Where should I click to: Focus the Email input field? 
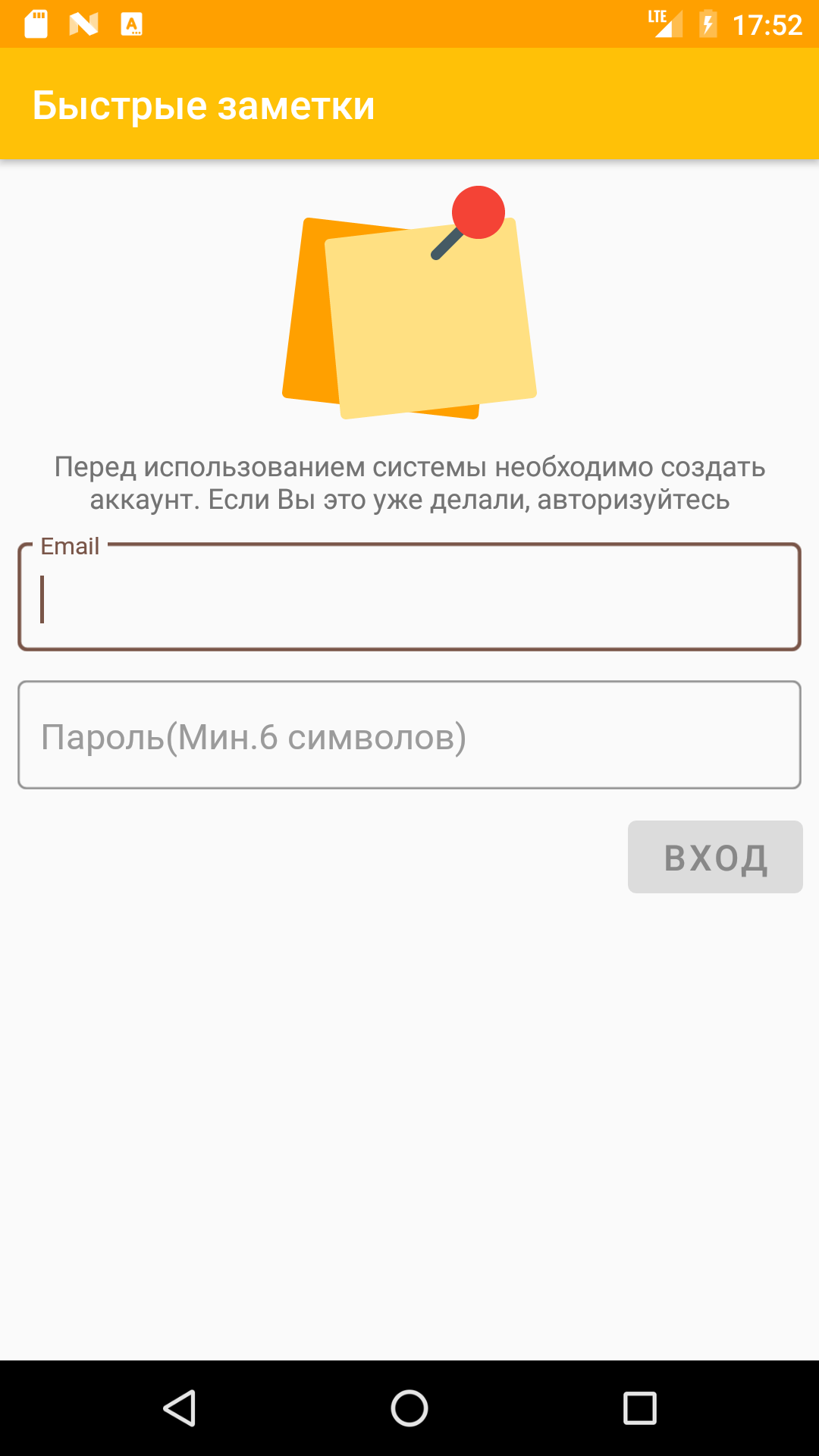point(409,598)
